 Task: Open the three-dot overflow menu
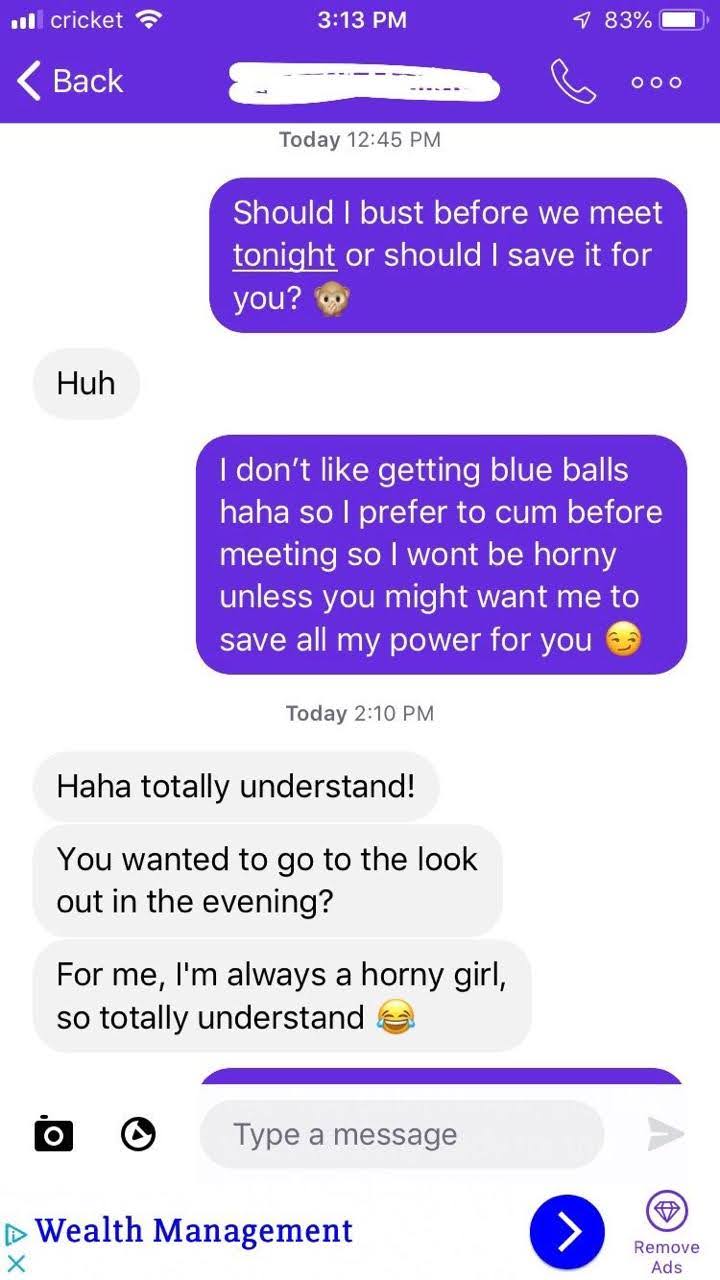657,82
